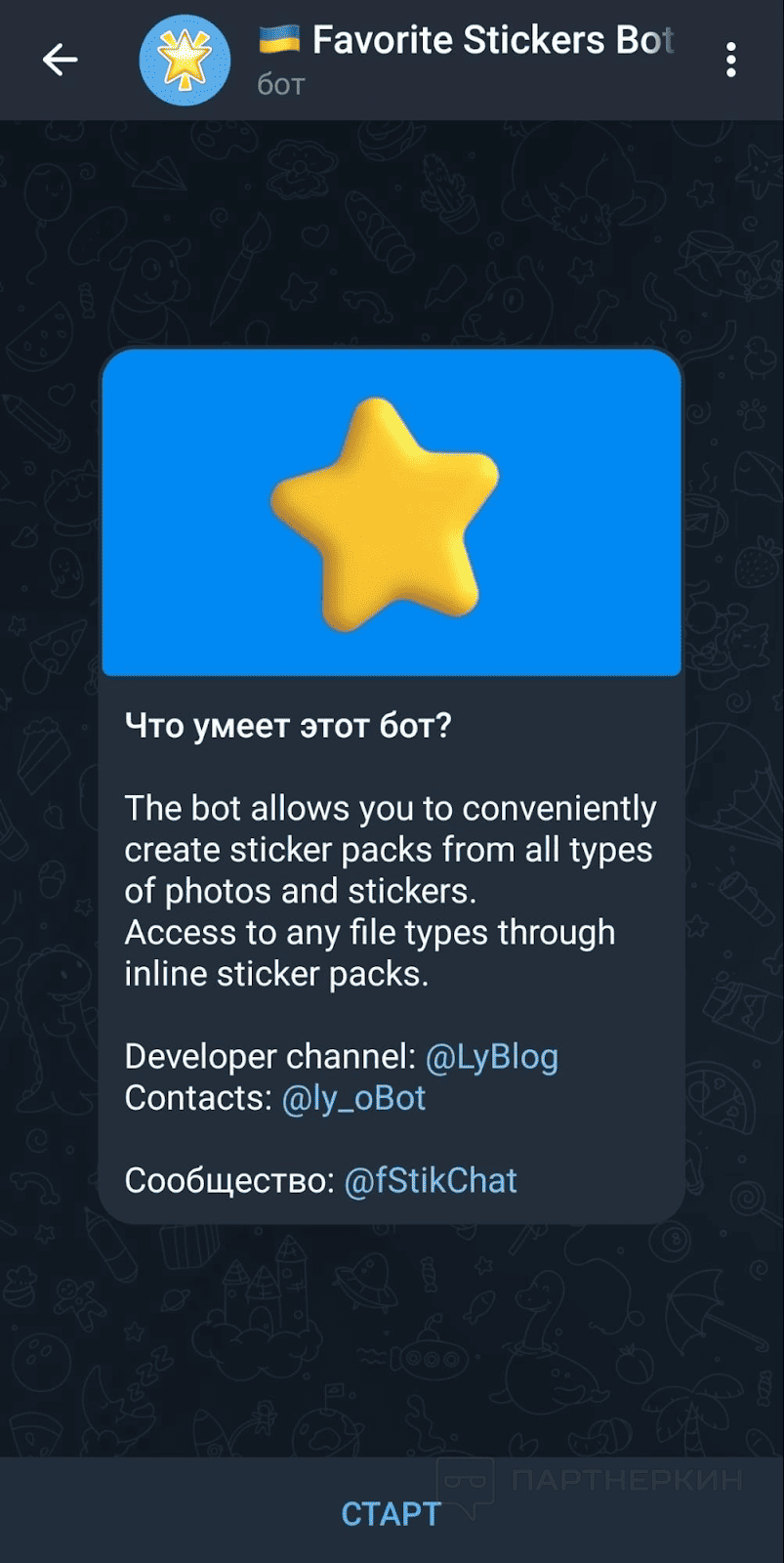This screenshot has height=1563, width=784.
Task: Start the bot with СТАРТ
Action: [x=392, y=1513]
